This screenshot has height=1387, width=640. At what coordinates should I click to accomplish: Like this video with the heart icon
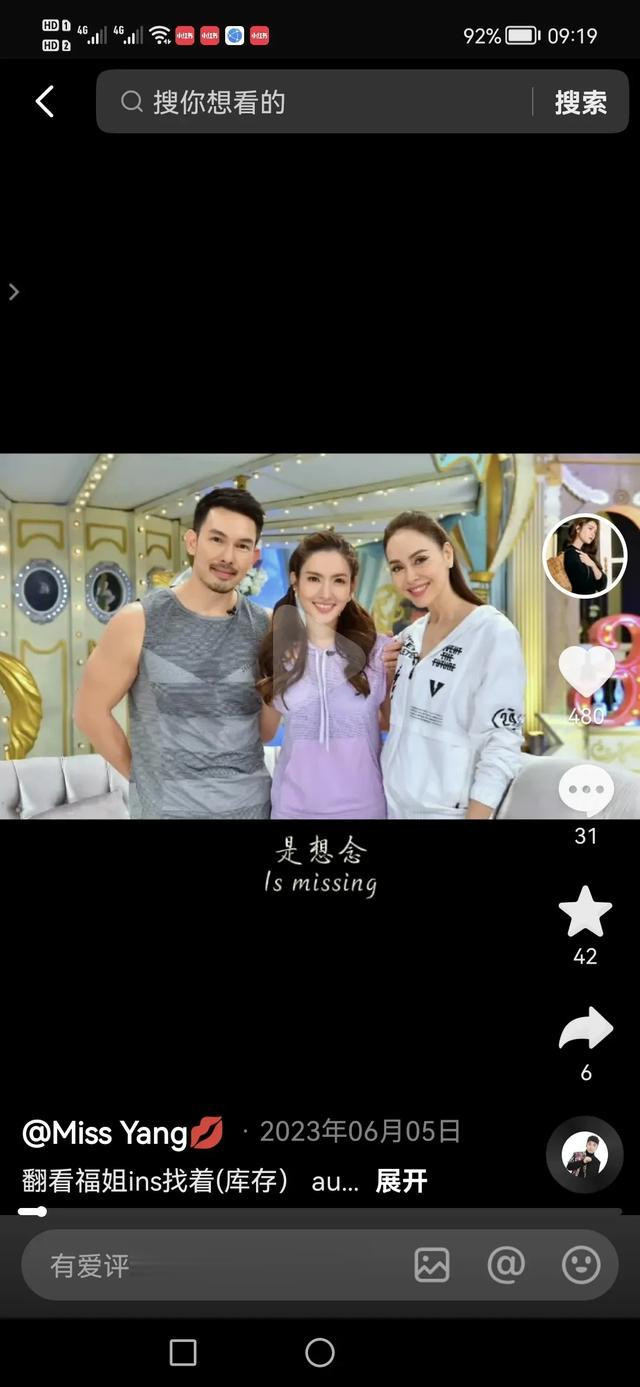coord(586,671)
